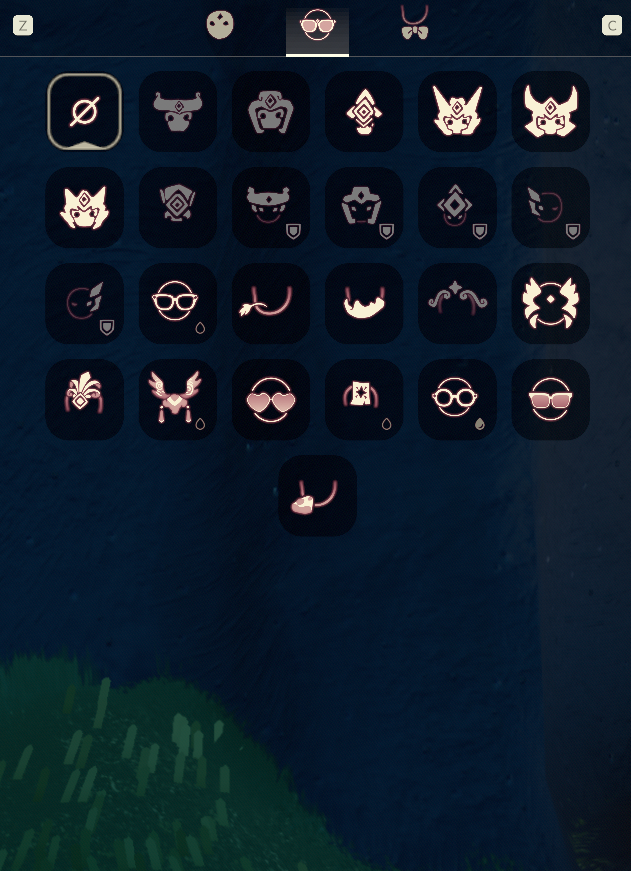Tap the Z previous-category button
Image resolution: width=631 pixels, height=871 pixels.
(23, 25)
